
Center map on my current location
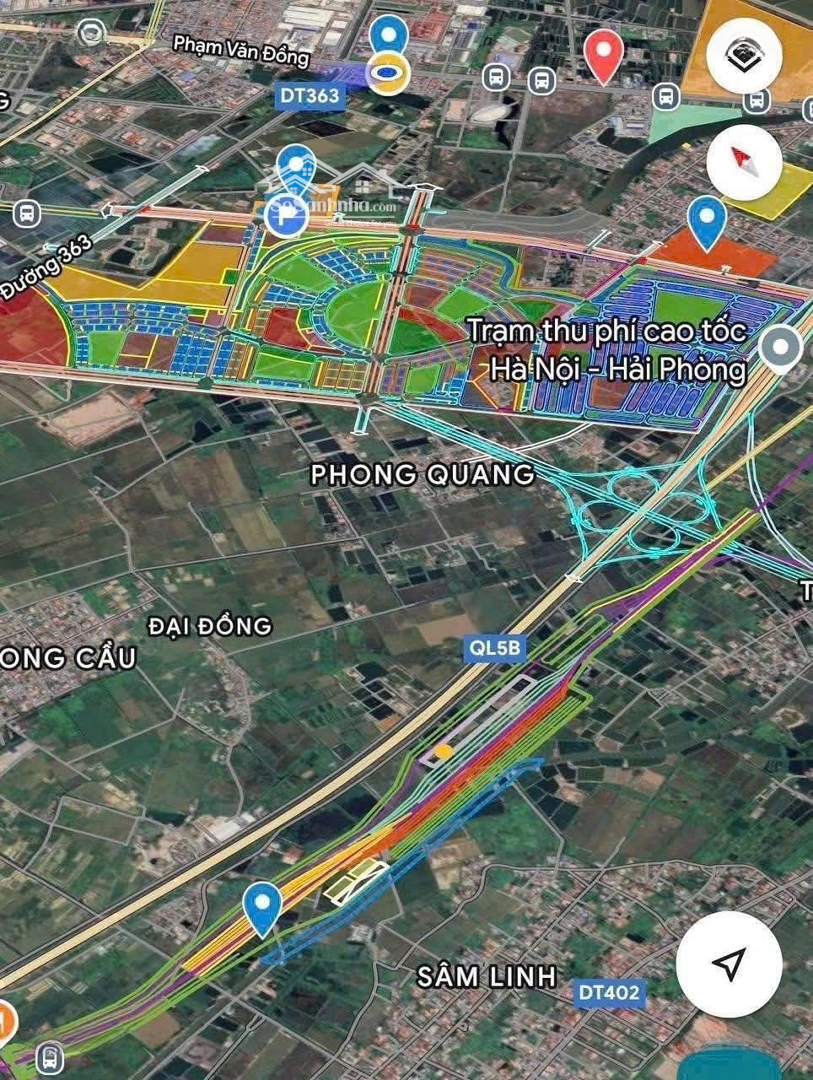coord(729,964)
